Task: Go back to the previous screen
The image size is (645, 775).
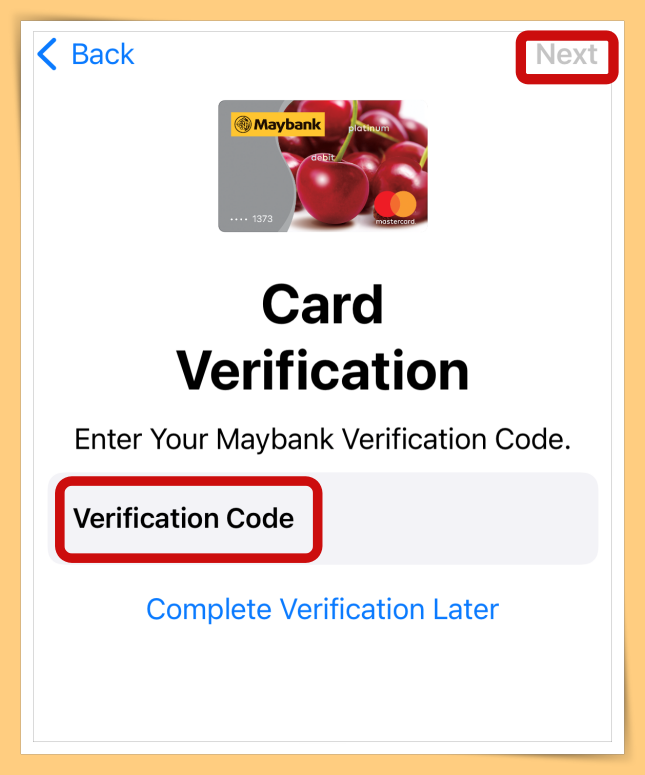Action: [85, 54]
